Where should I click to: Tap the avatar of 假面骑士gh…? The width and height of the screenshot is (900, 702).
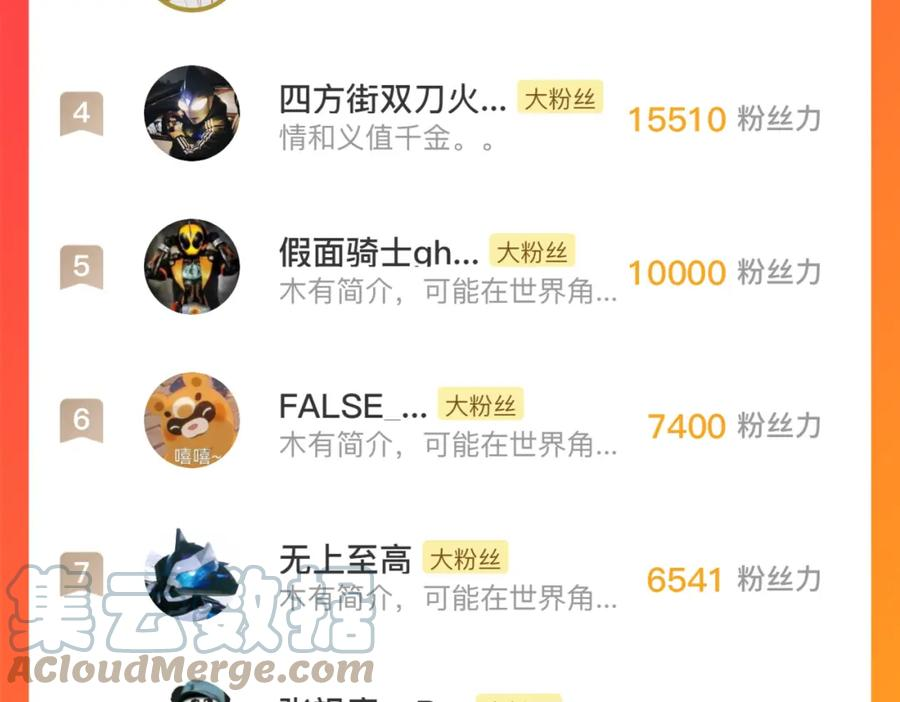click(192, 266)
